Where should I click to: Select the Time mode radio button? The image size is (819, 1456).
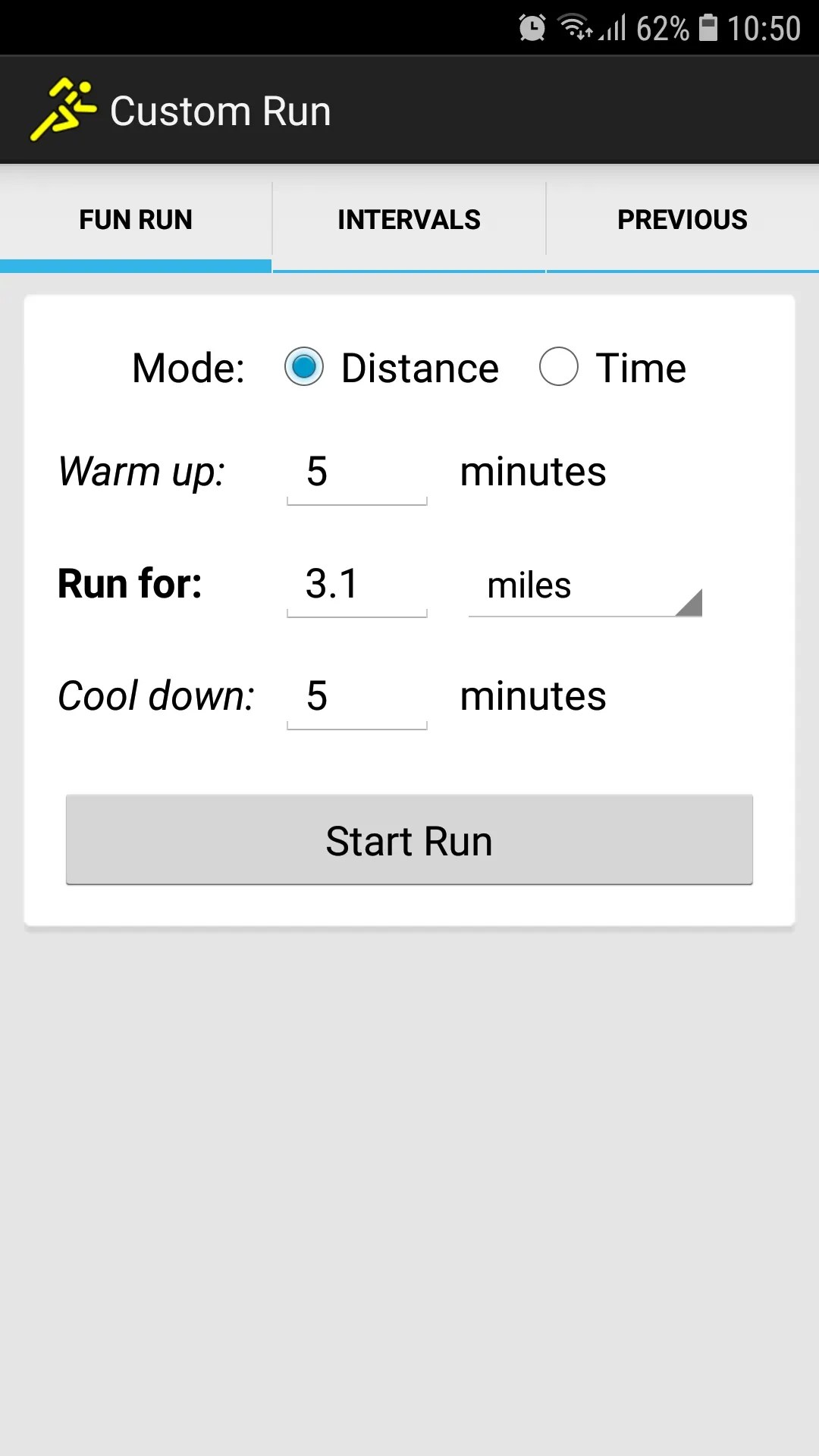click(x=559, y=367)
